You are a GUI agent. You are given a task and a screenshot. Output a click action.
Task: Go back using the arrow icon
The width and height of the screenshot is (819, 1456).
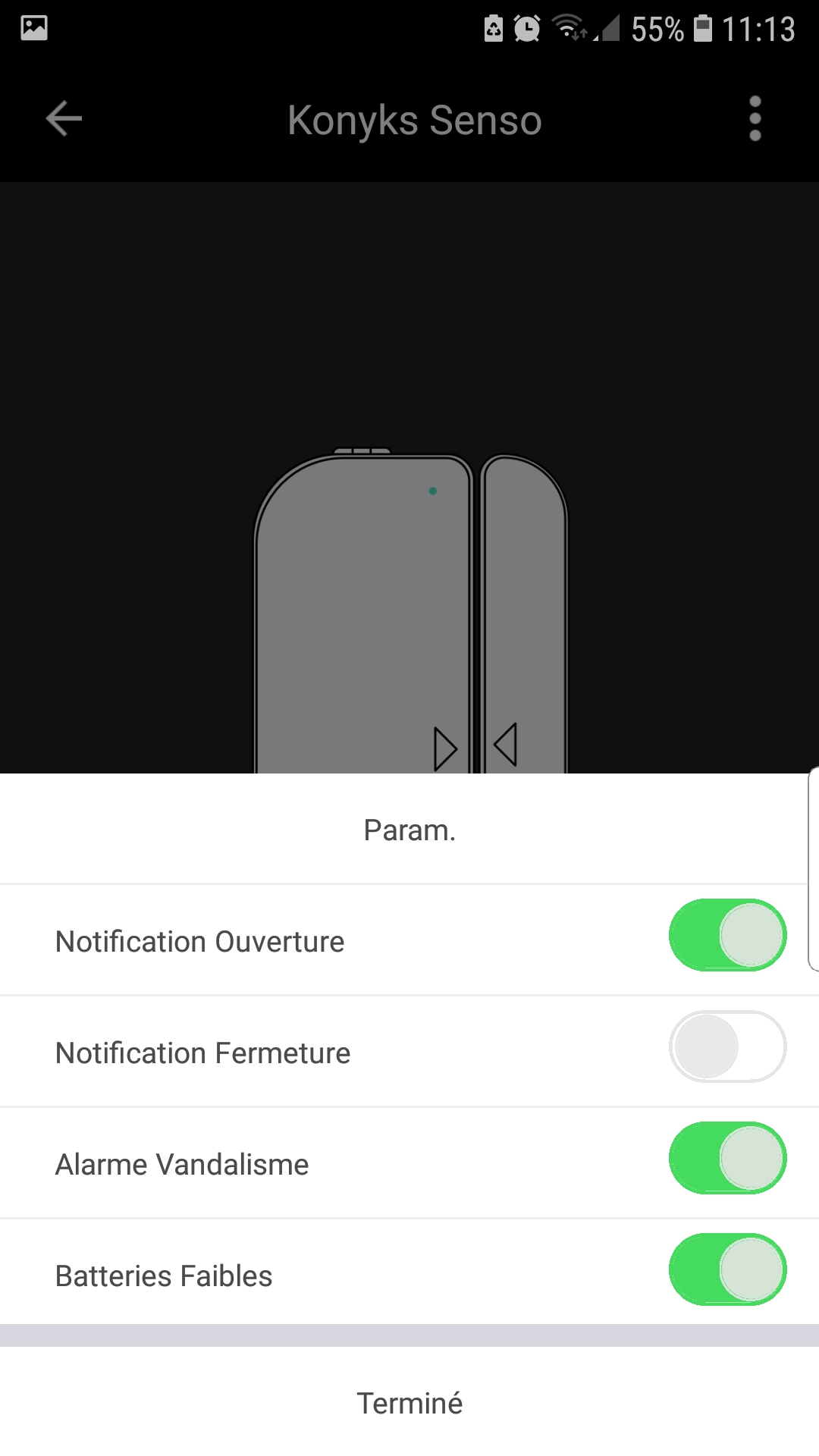coord(64,119)
